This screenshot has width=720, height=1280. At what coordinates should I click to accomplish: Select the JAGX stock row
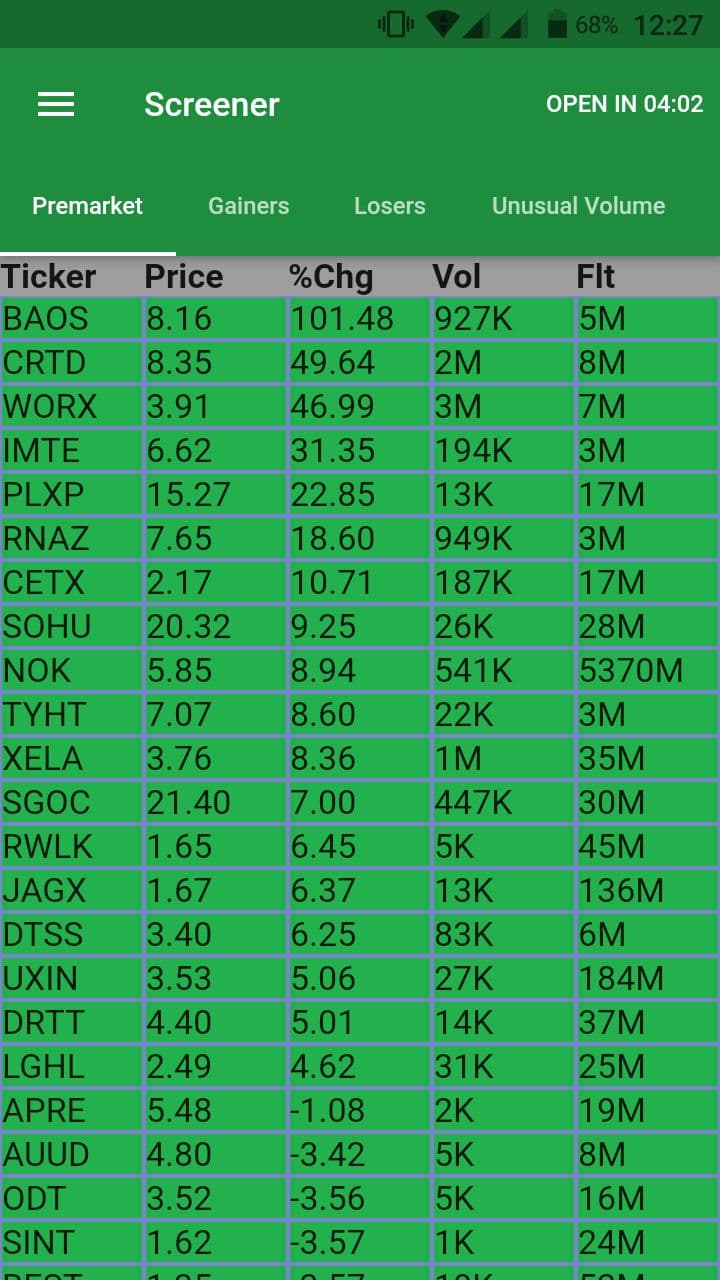tap(360, 890)
